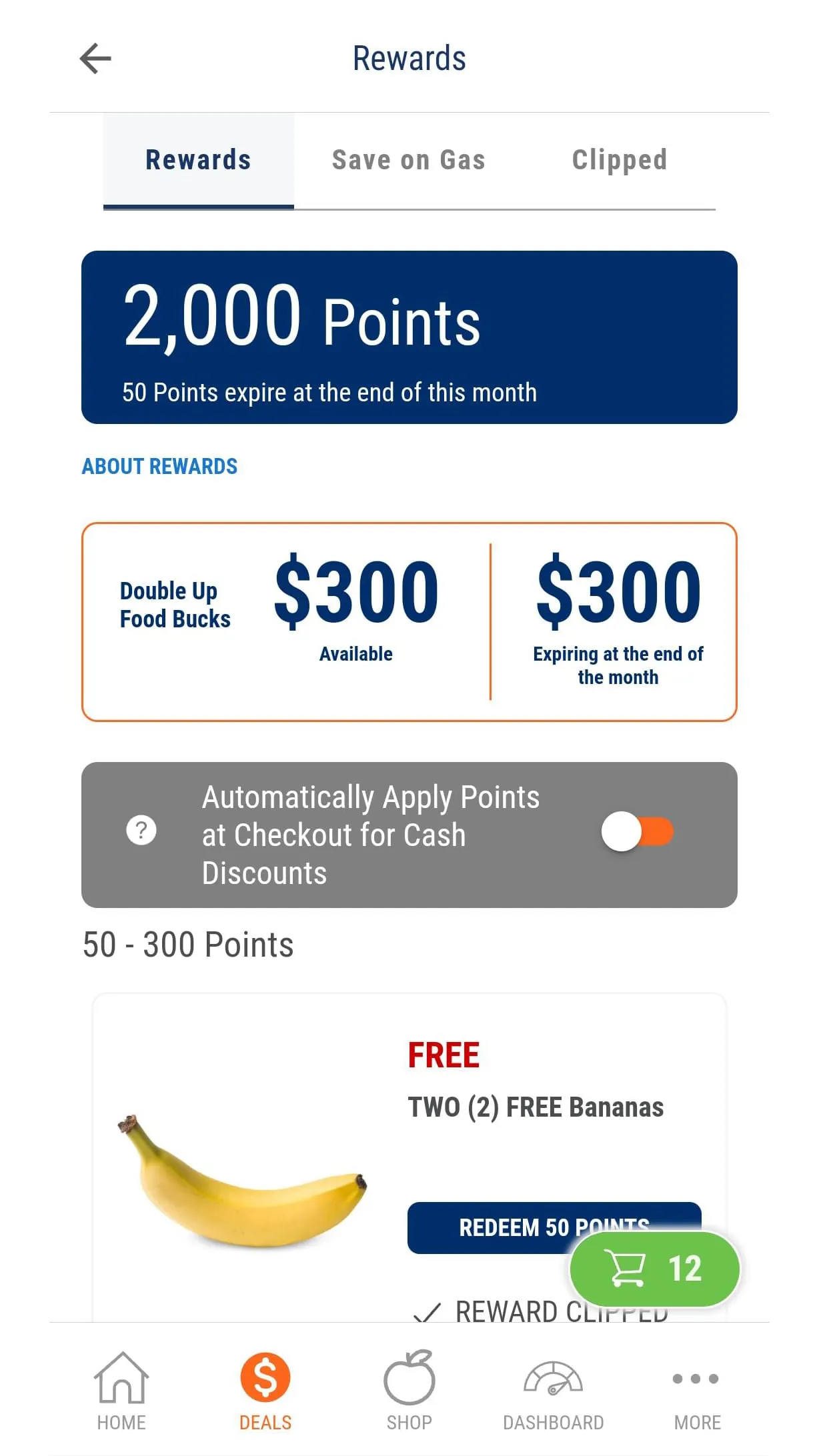
Task: Open the Deals tab
Action: (265, 1391)
